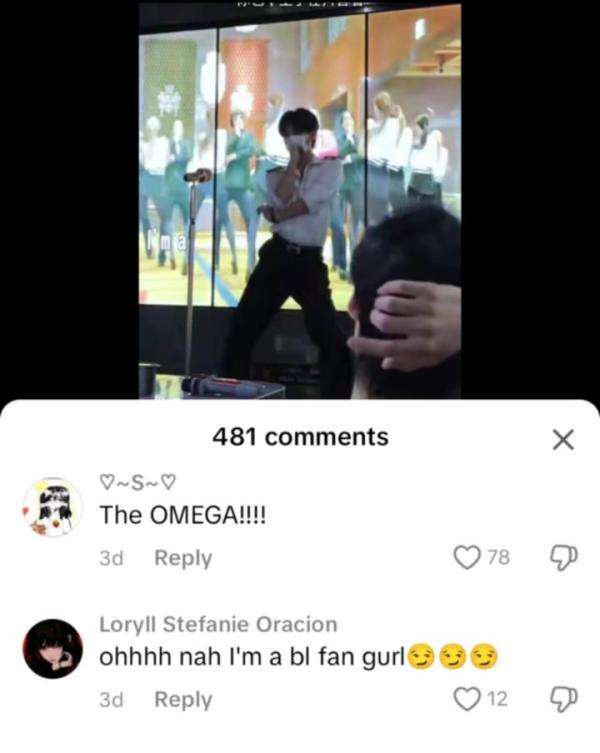
Task: Open ♡~S~♡ profile picture
Action: [x=52, y=507]
